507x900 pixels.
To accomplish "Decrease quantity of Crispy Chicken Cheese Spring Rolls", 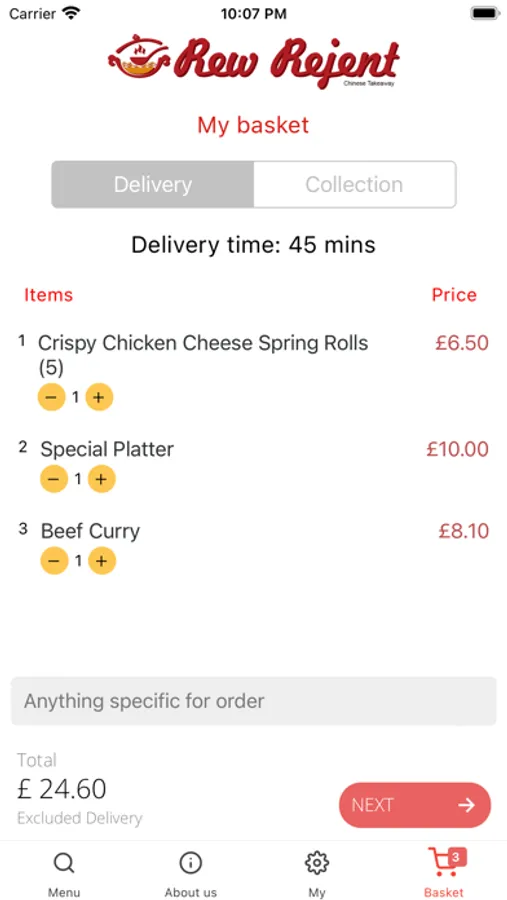I will 51,397.
